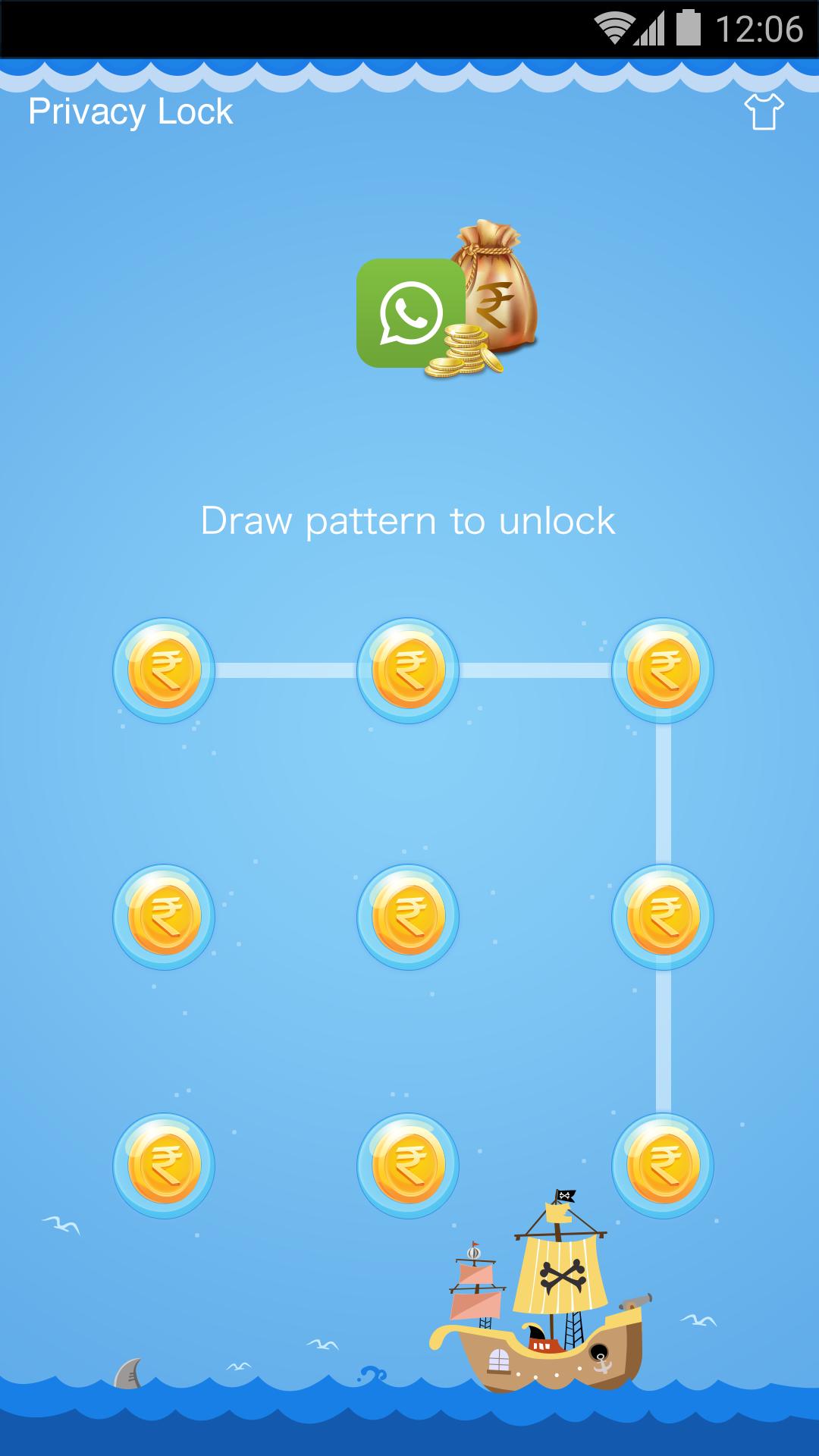Select the center rupee coin dot

[409, 916]
